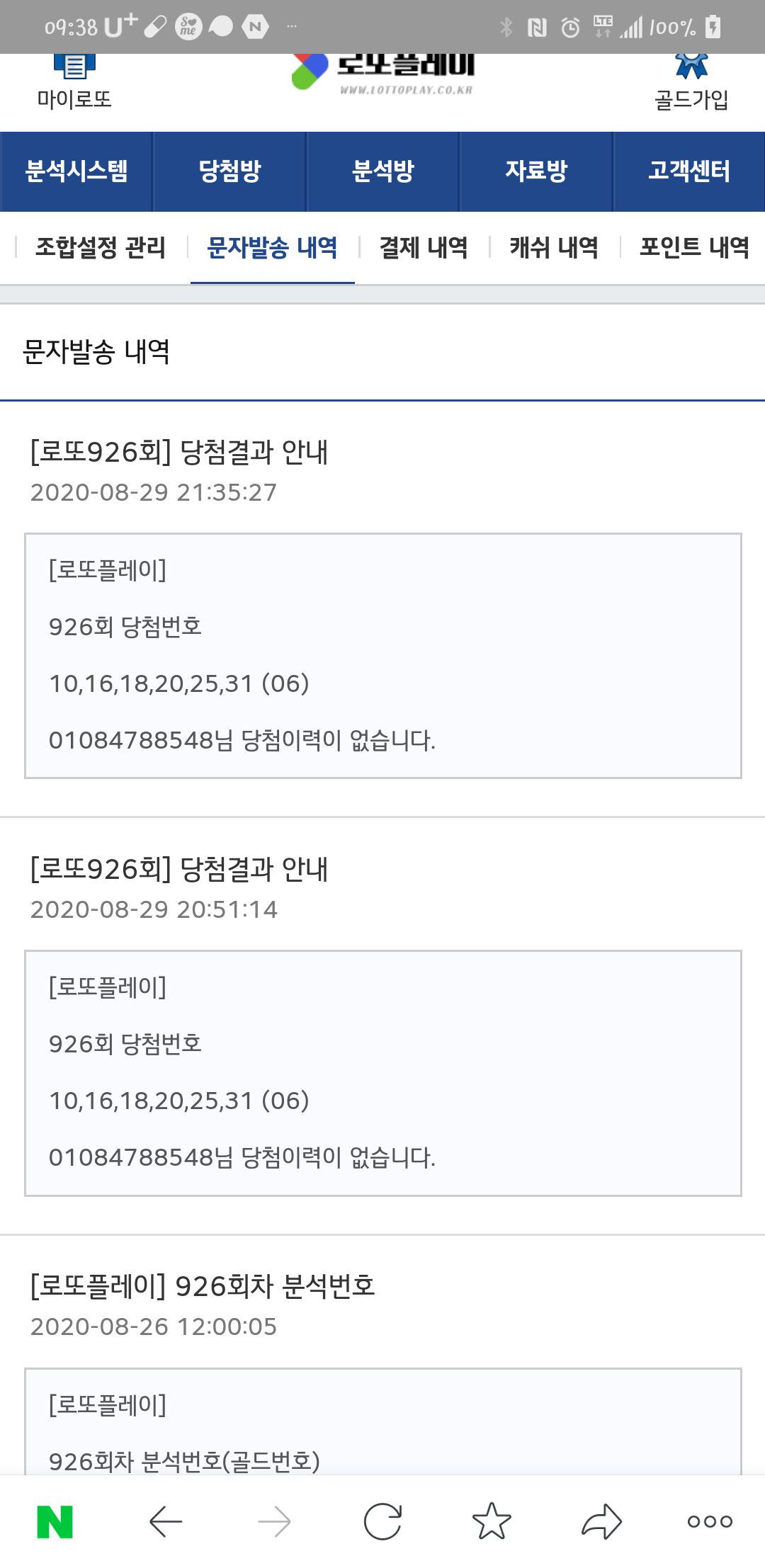The height and width of the screenshot is (1568, 765).
Task: Switch to the 포인트 내역 tab
Action: click(x=694, y=248)
